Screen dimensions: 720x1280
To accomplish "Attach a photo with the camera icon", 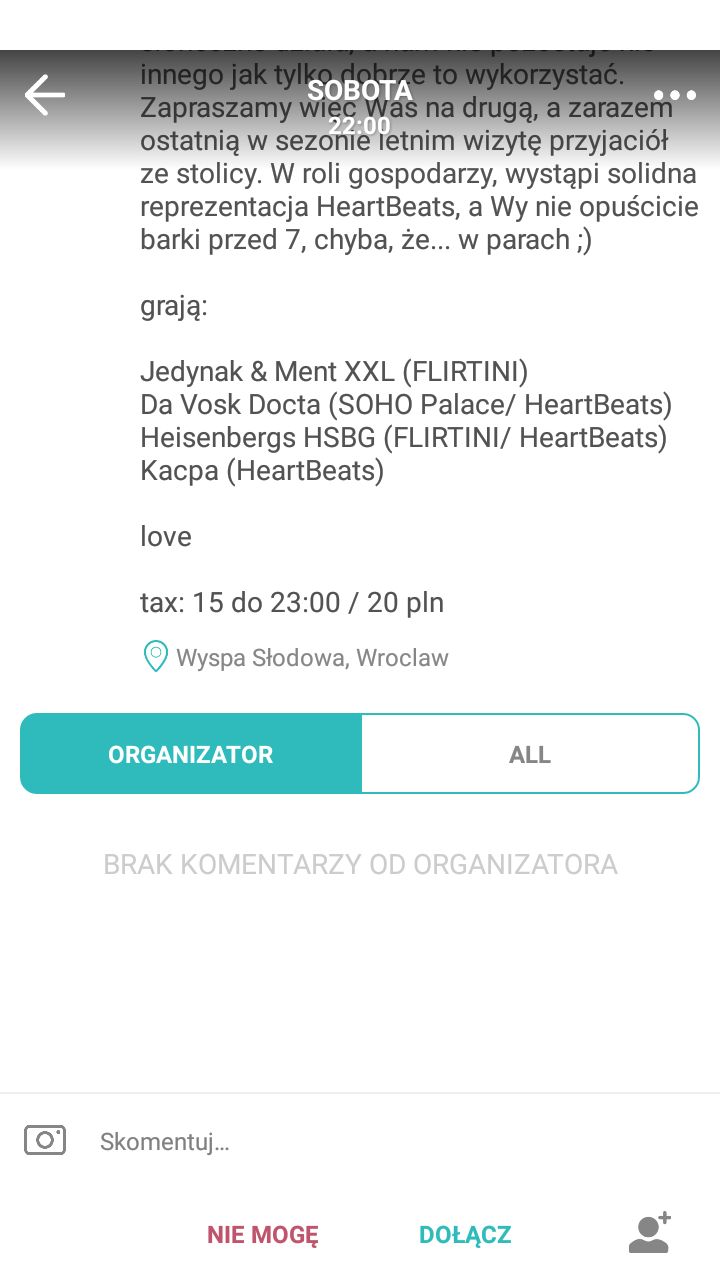I will [45, 1140].
